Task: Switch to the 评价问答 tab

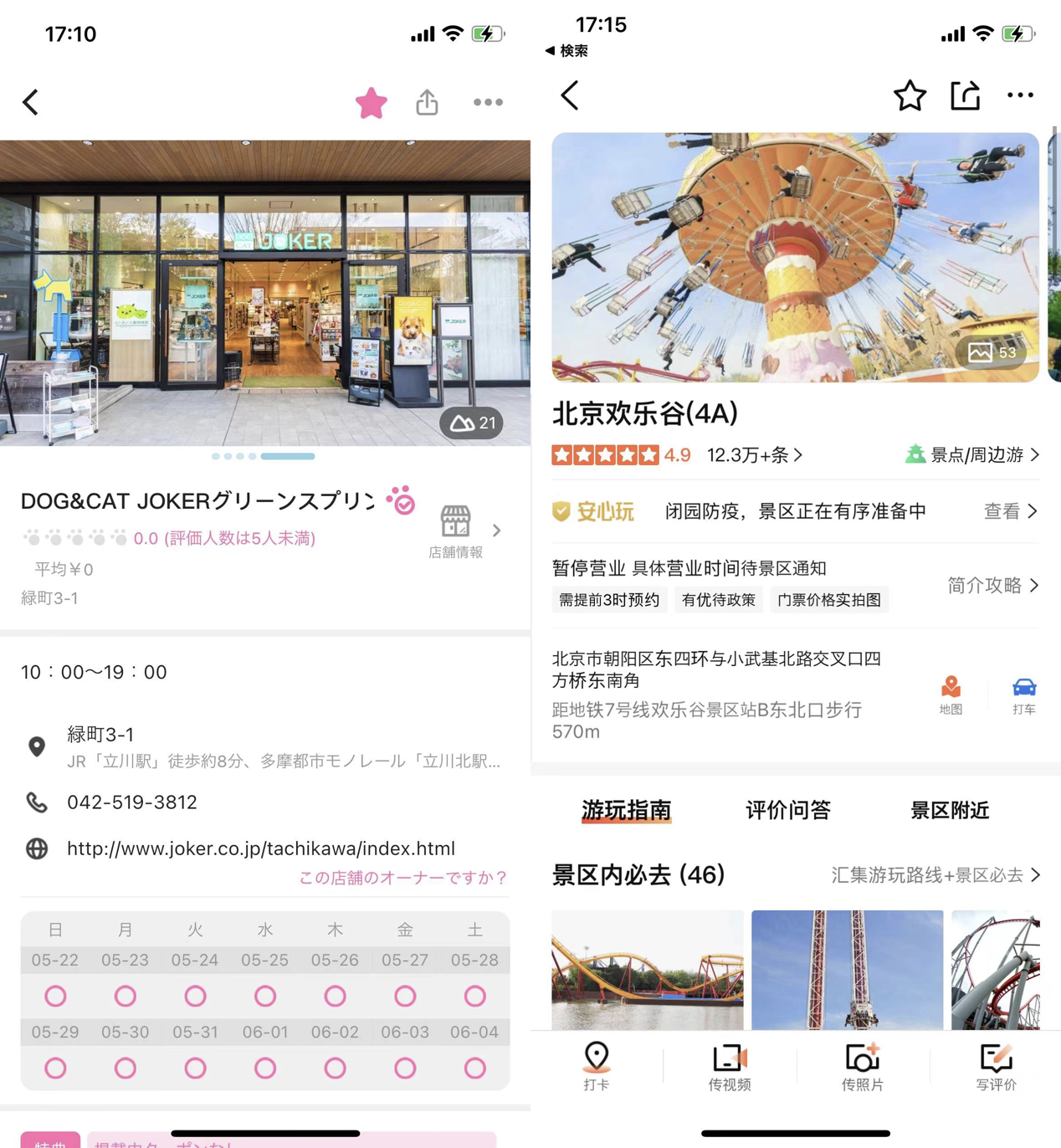Action: 787,809
